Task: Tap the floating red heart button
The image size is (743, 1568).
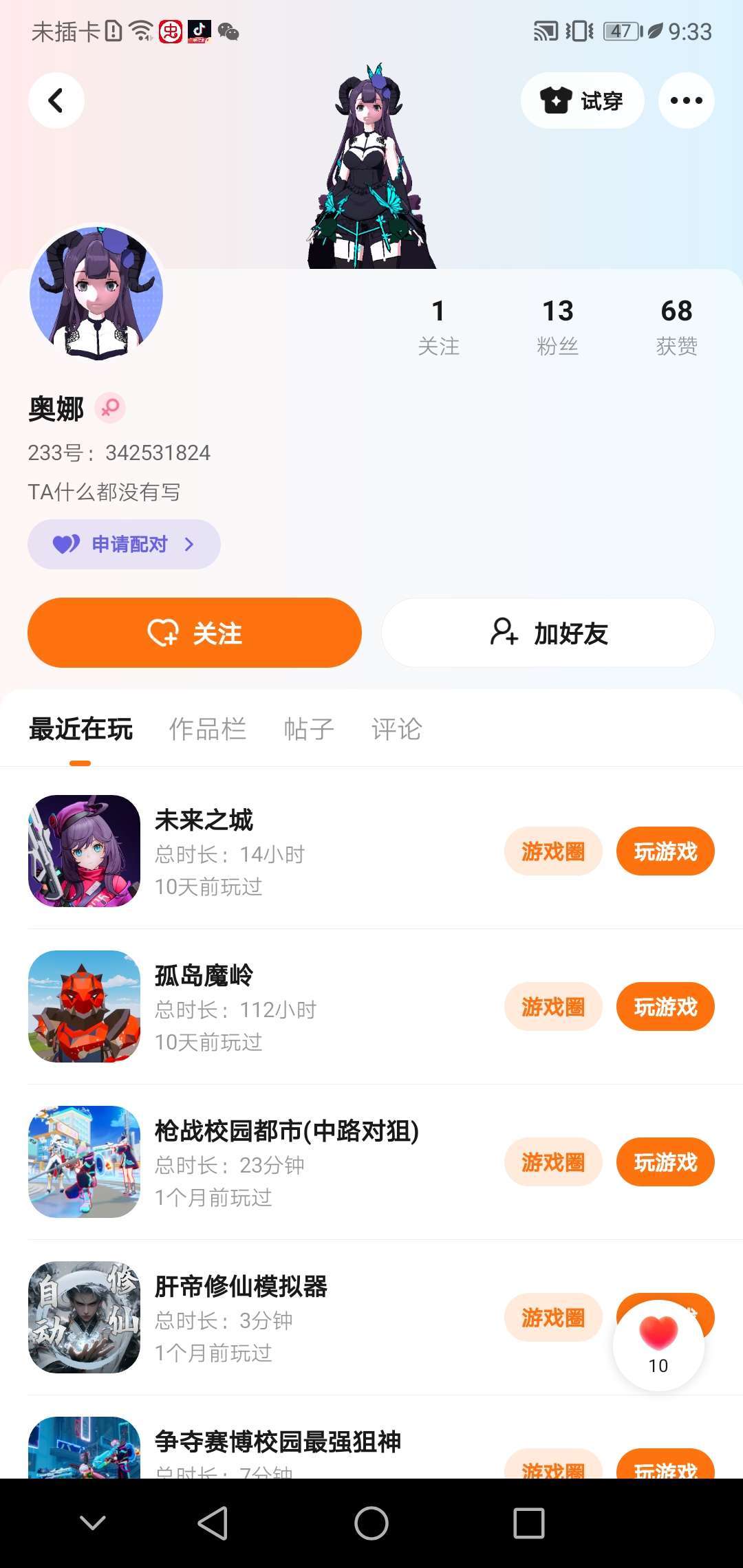Action: click(658, 1344)
